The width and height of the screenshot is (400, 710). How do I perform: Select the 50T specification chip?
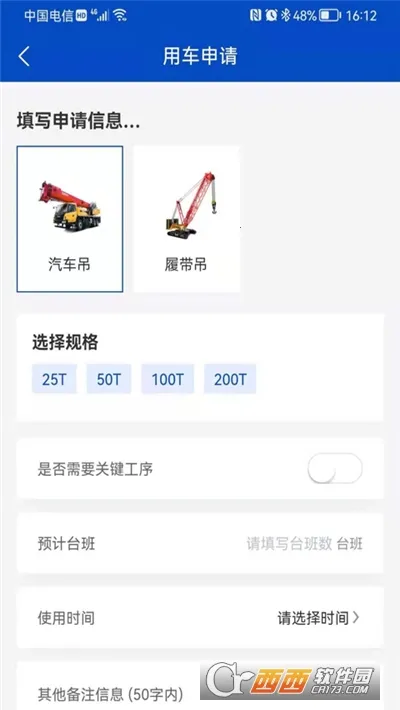point(109,379)
